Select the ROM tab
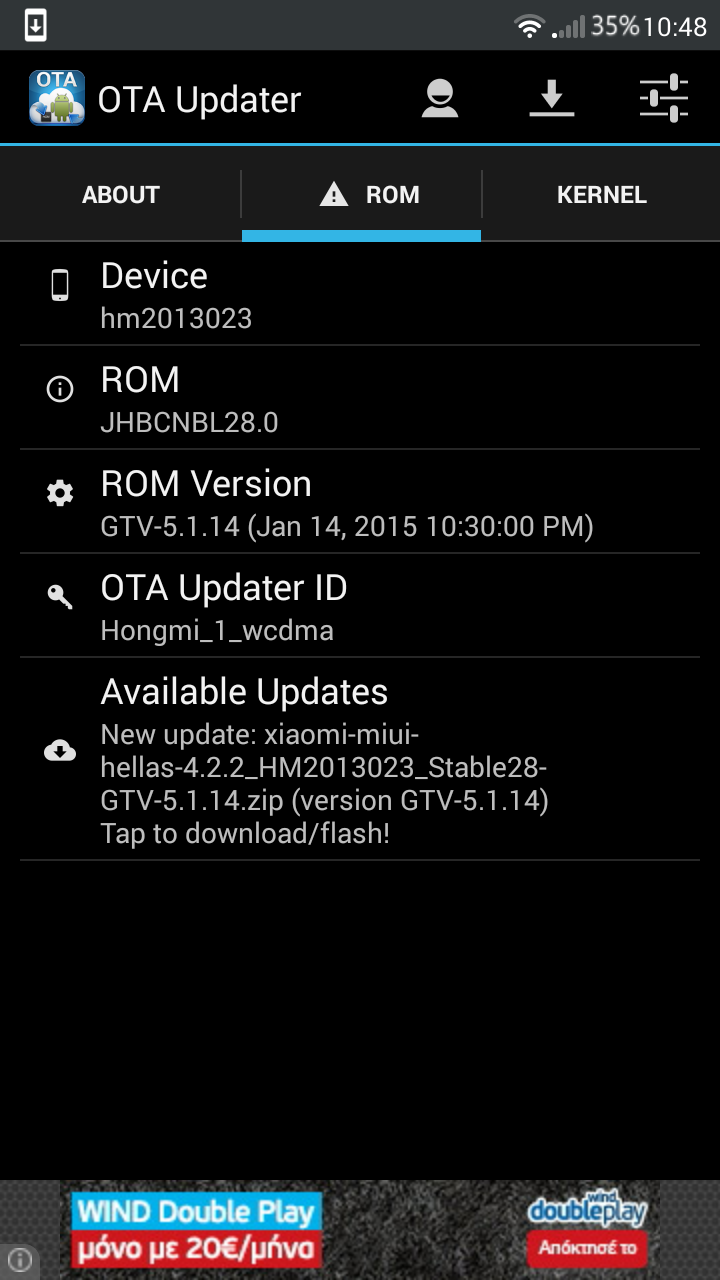The height and width of the screenshot is (1280, 720). 362,195
